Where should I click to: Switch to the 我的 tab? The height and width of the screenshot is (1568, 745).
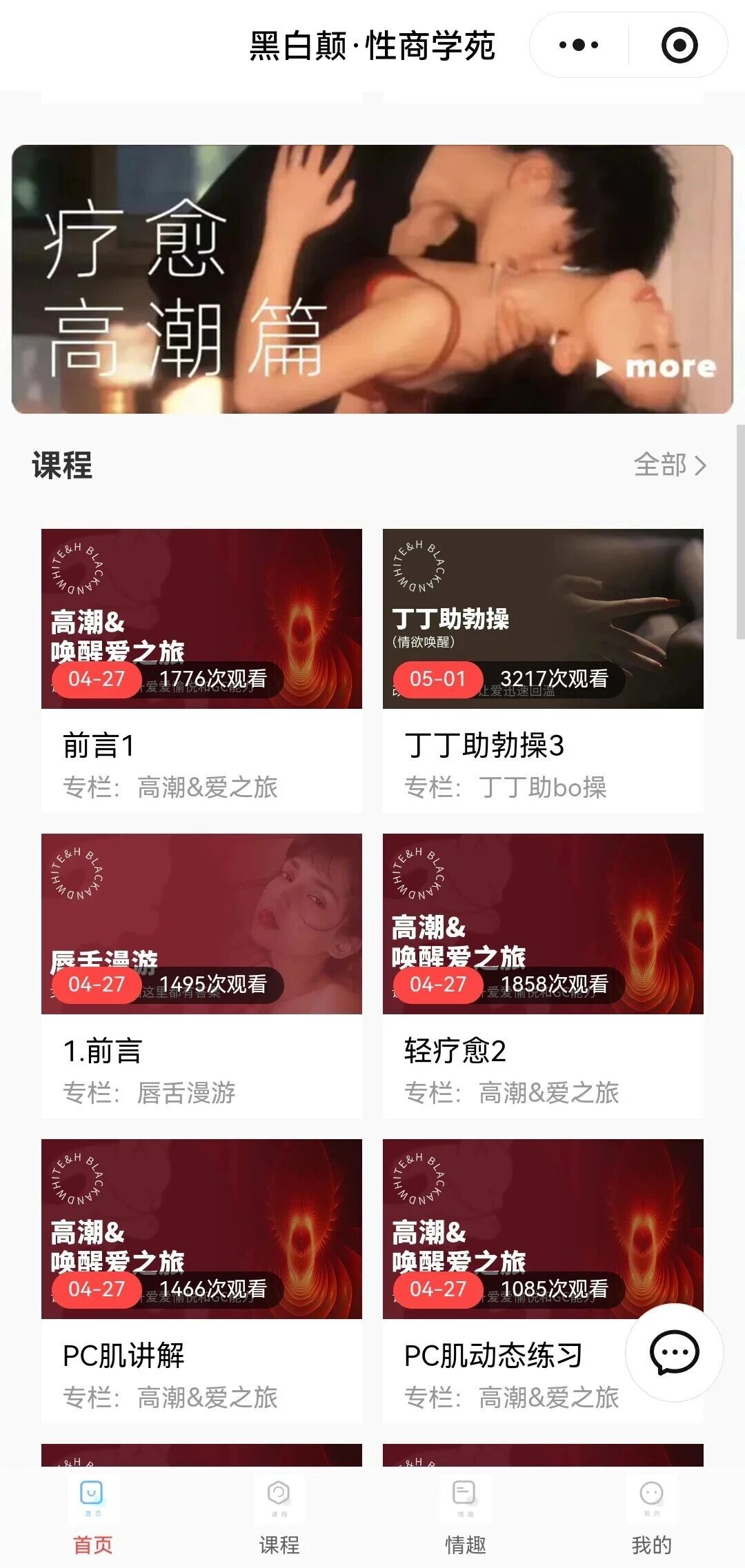[x=651, y=1517]
